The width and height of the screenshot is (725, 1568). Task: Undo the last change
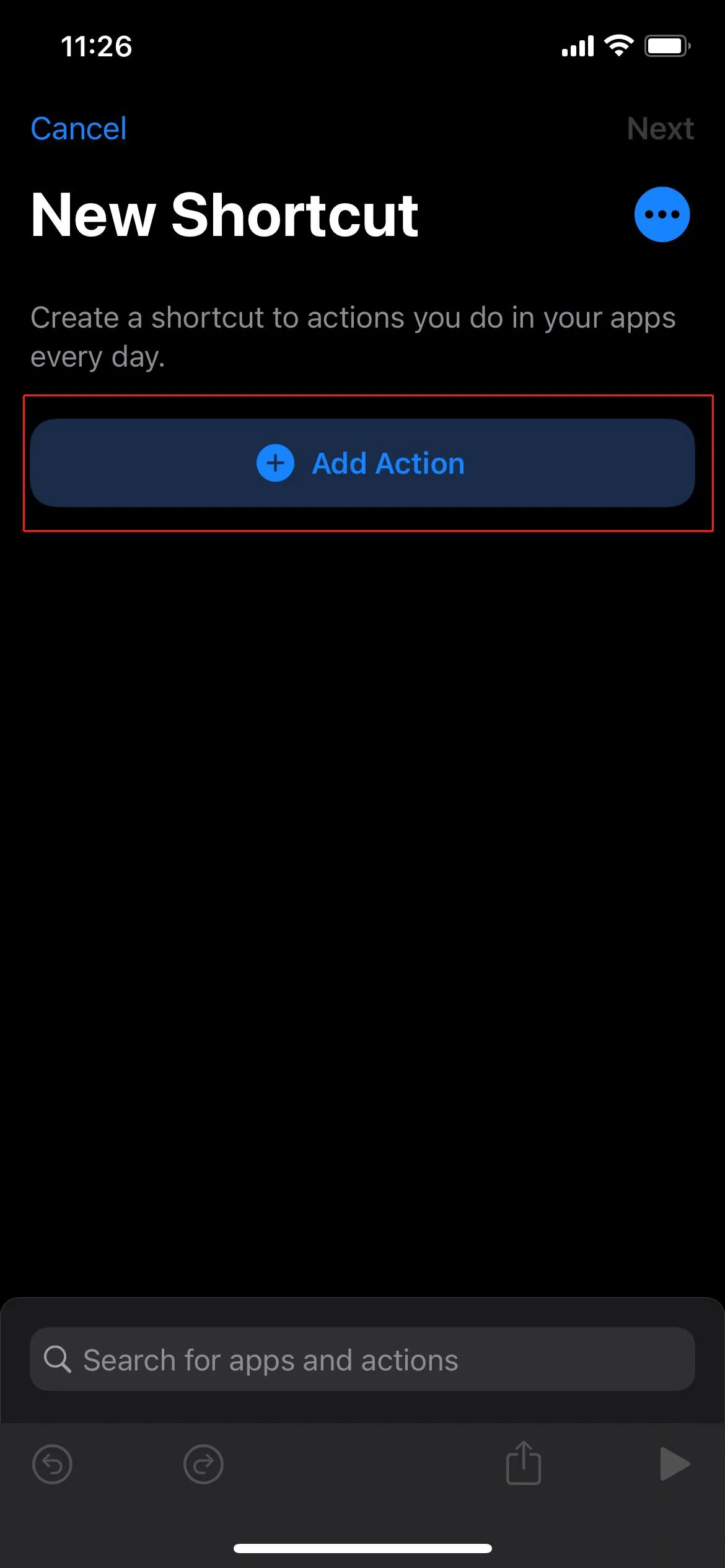pos(52,1464)
